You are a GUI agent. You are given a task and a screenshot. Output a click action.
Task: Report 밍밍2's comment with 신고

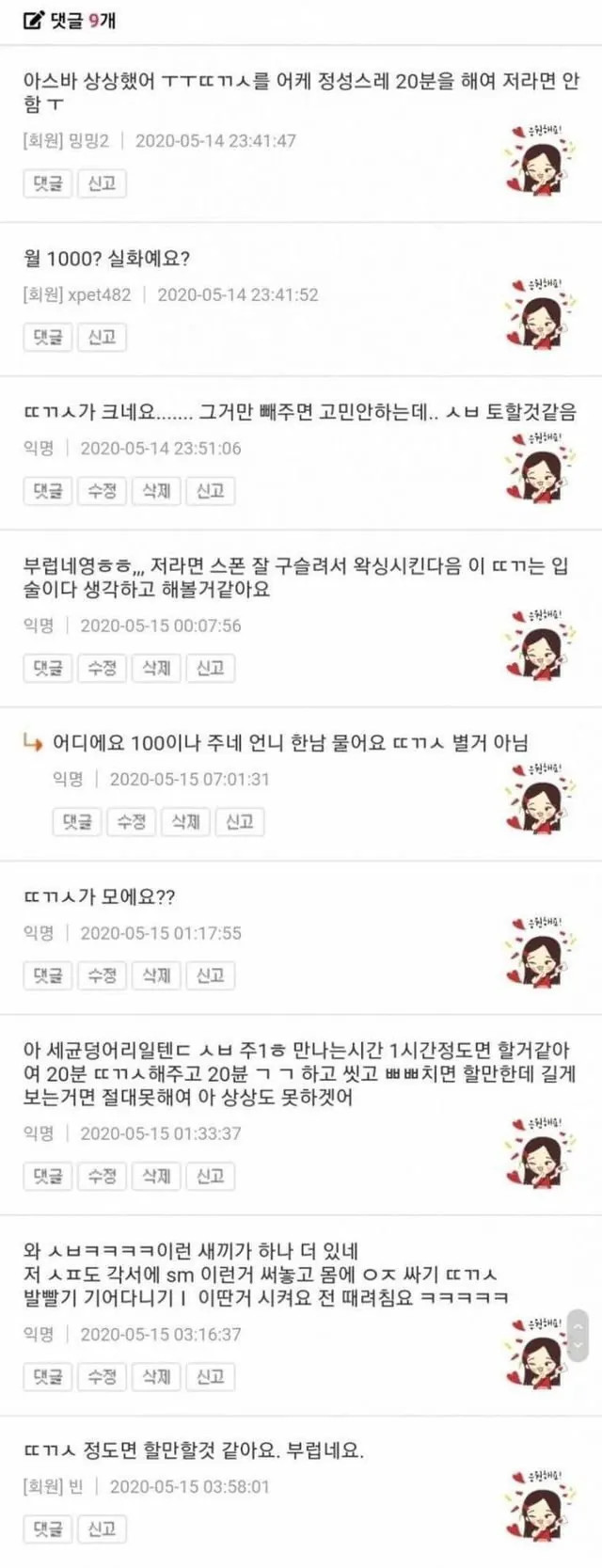tap(102, 183)
